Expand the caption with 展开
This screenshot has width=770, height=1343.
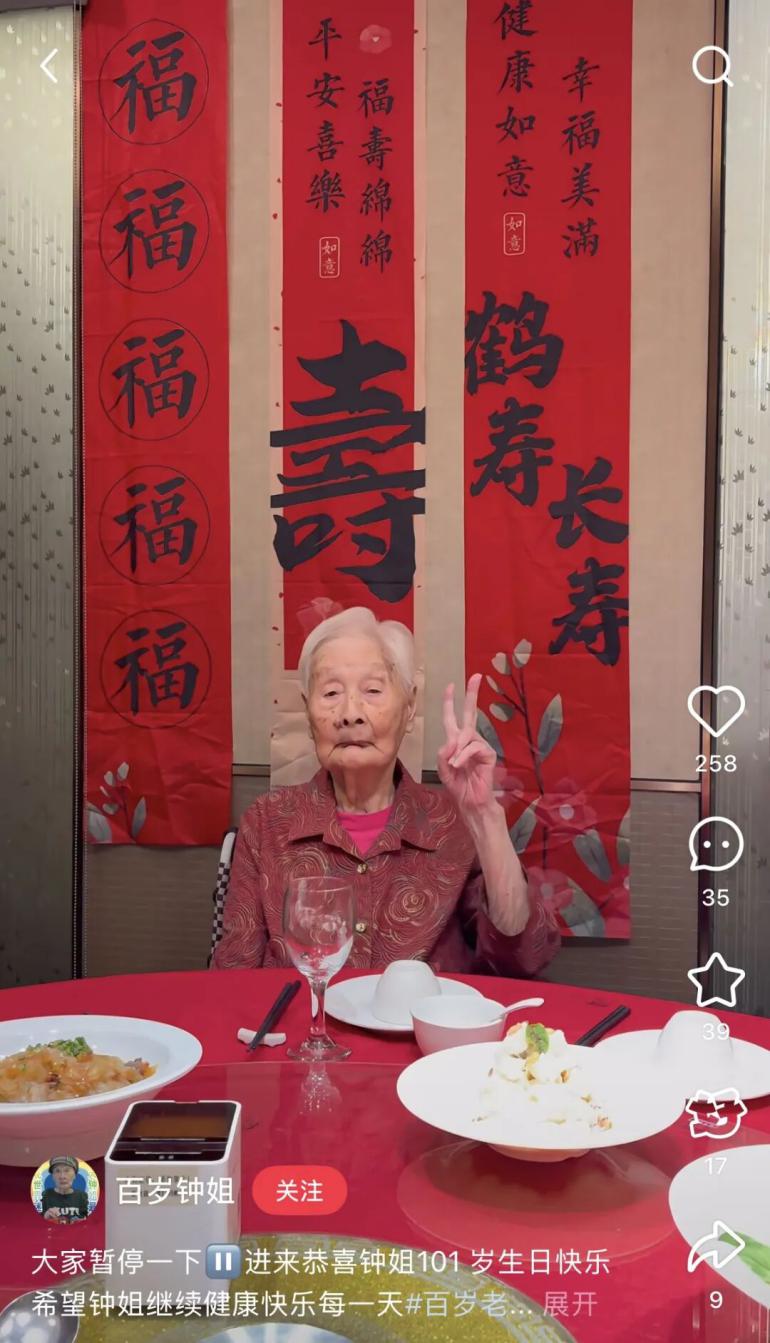click(x=570, y=1304)
